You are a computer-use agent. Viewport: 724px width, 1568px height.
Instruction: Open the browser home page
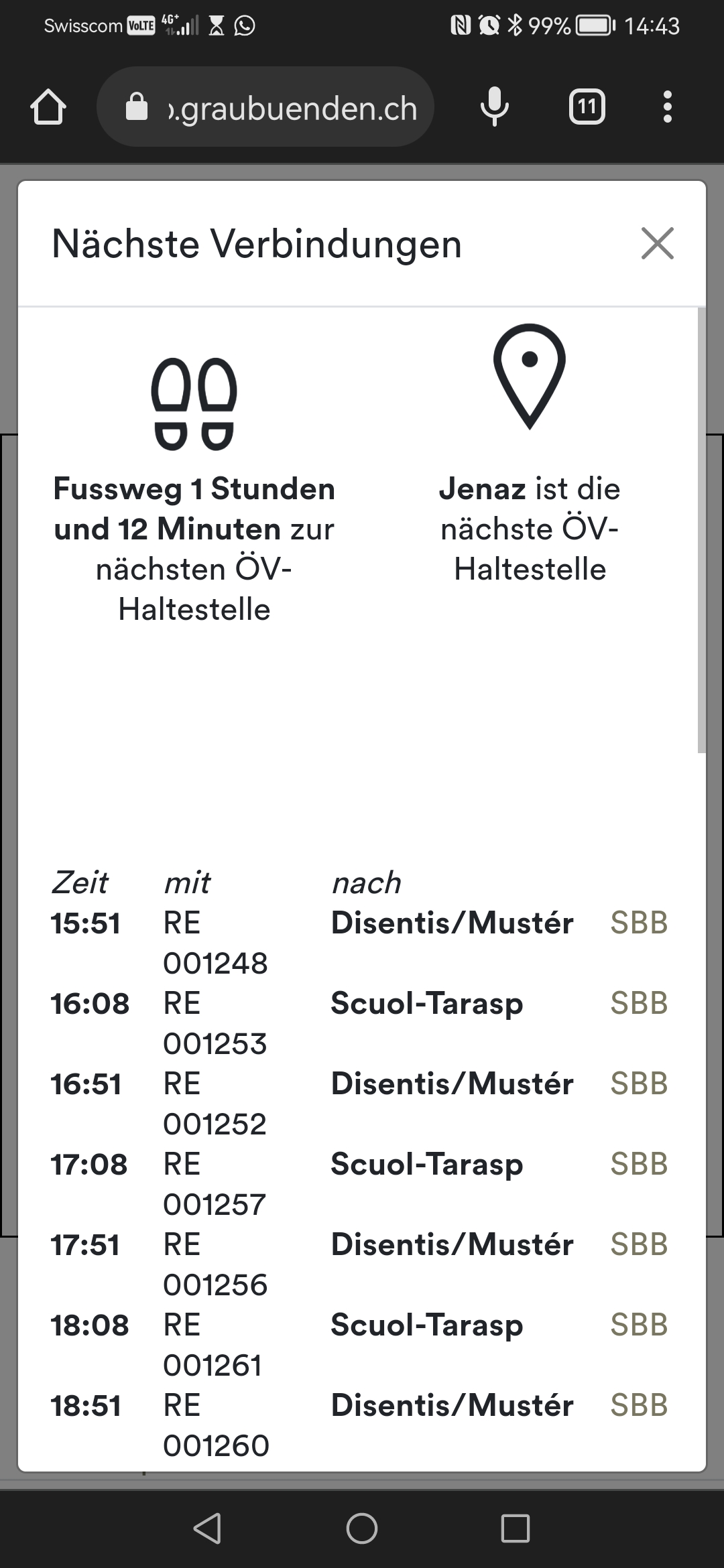click(48, 107)
